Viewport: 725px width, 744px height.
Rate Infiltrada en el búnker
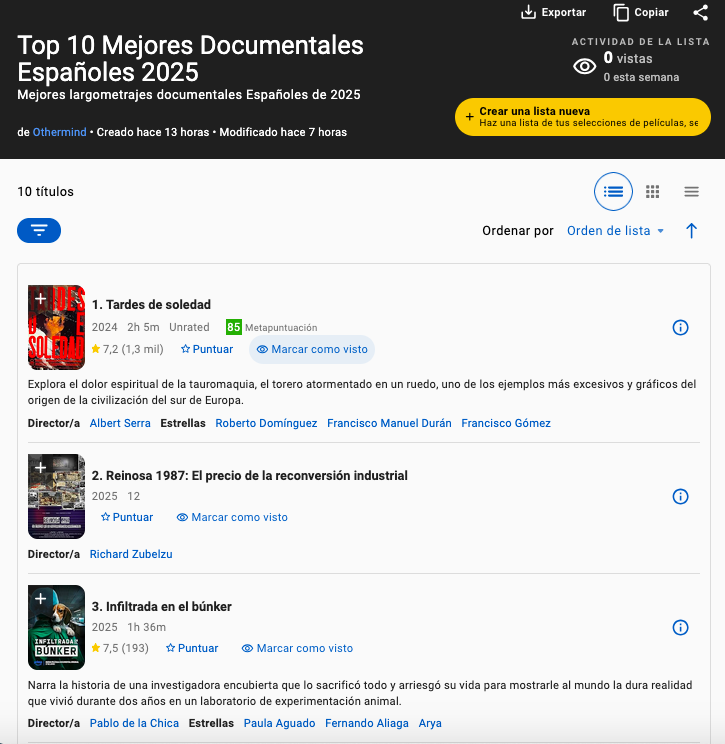[x=192, y=648]
